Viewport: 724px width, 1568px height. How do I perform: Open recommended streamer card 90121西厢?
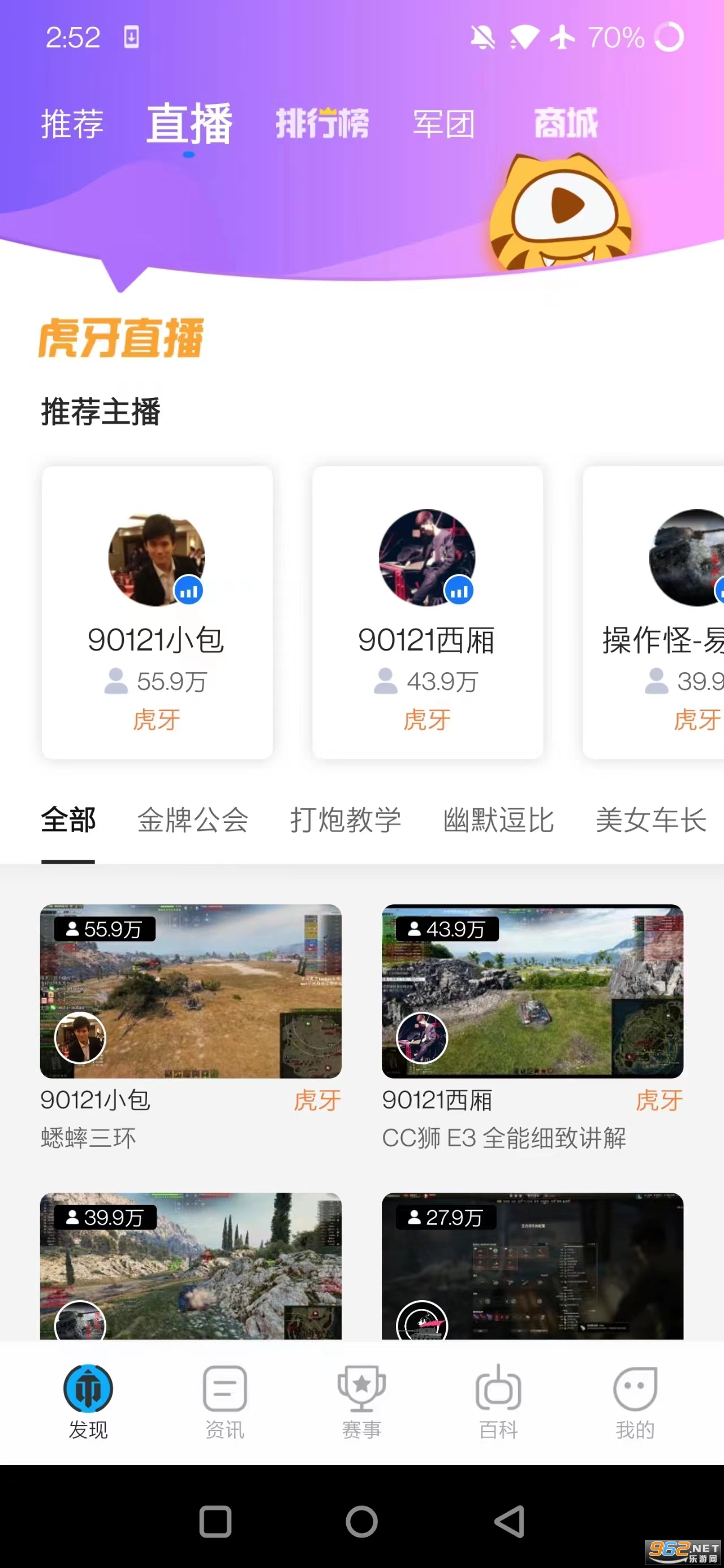[x=427, y=612]
